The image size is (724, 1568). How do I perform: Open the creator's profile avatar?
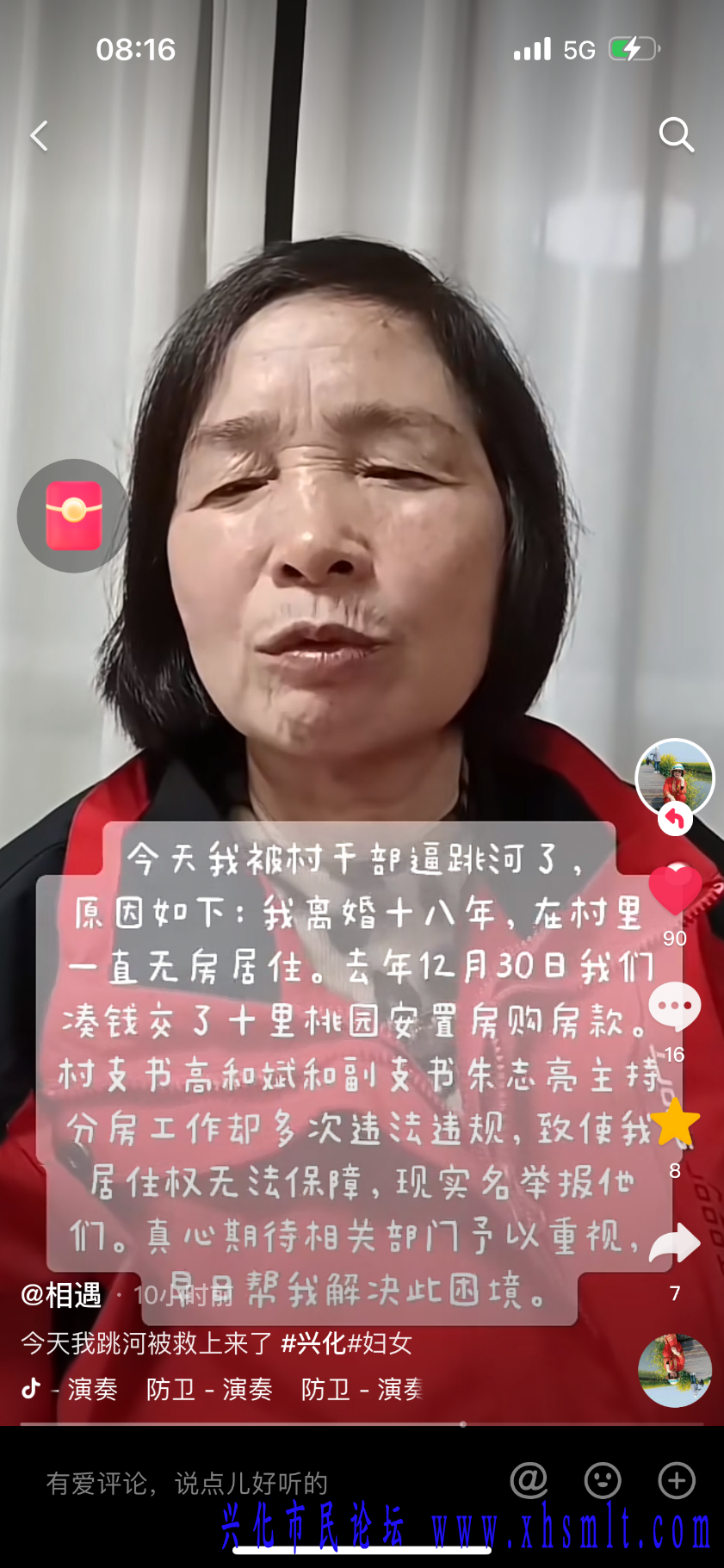click(674, 777)
